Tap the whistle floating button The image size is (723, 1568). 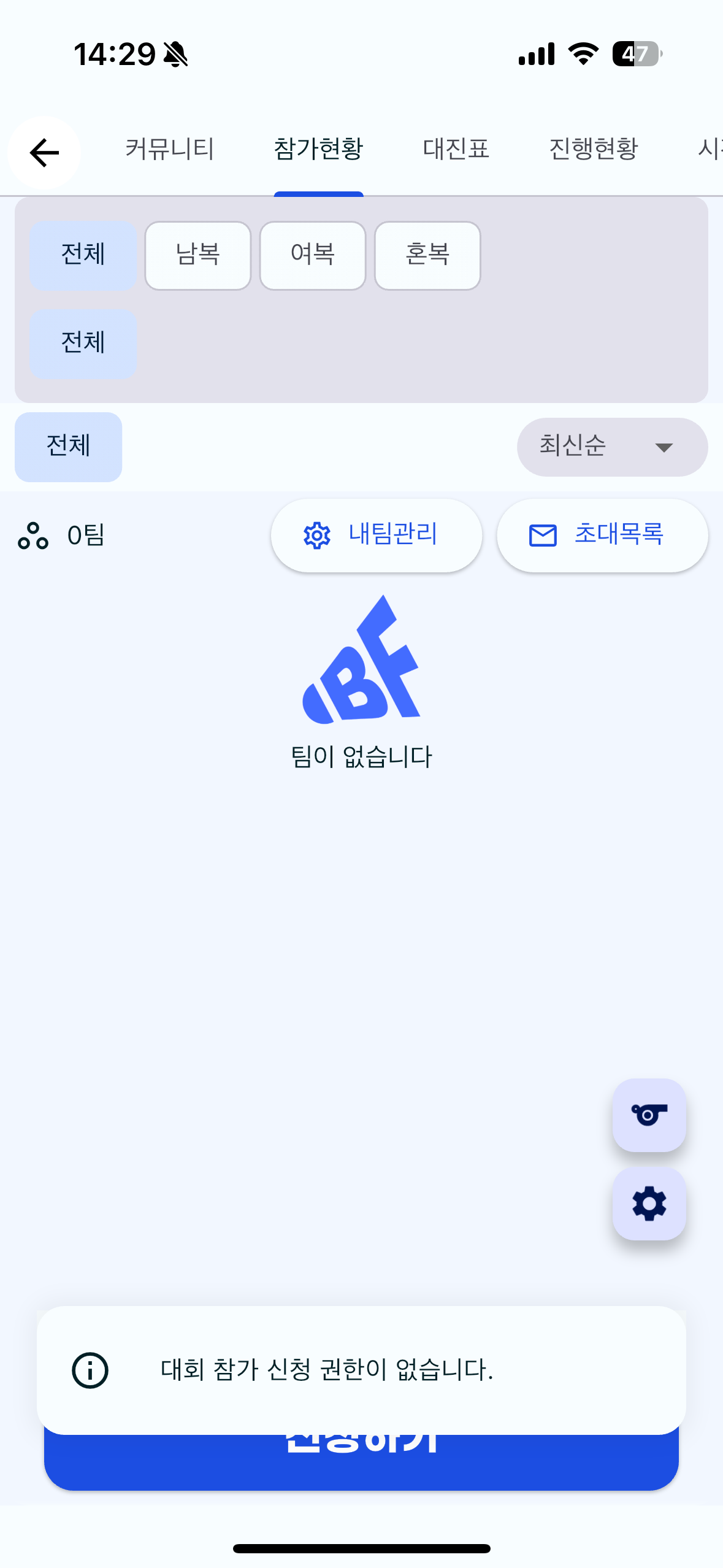tap(649, 1115)
